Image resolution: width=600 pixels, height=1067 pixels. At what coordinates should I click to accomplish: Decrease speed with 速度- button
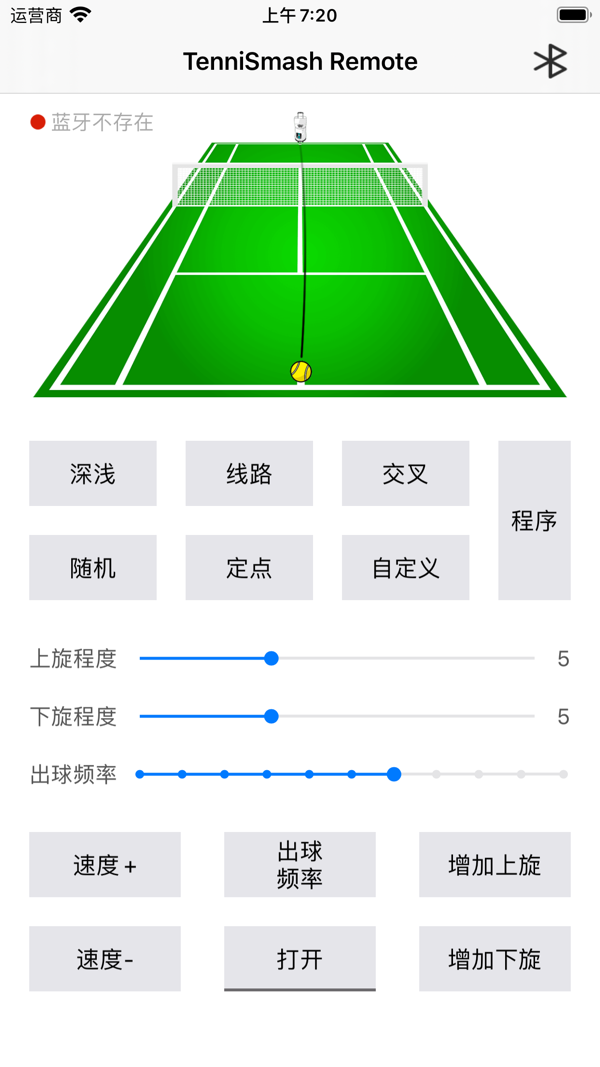(x=105, y=958)
